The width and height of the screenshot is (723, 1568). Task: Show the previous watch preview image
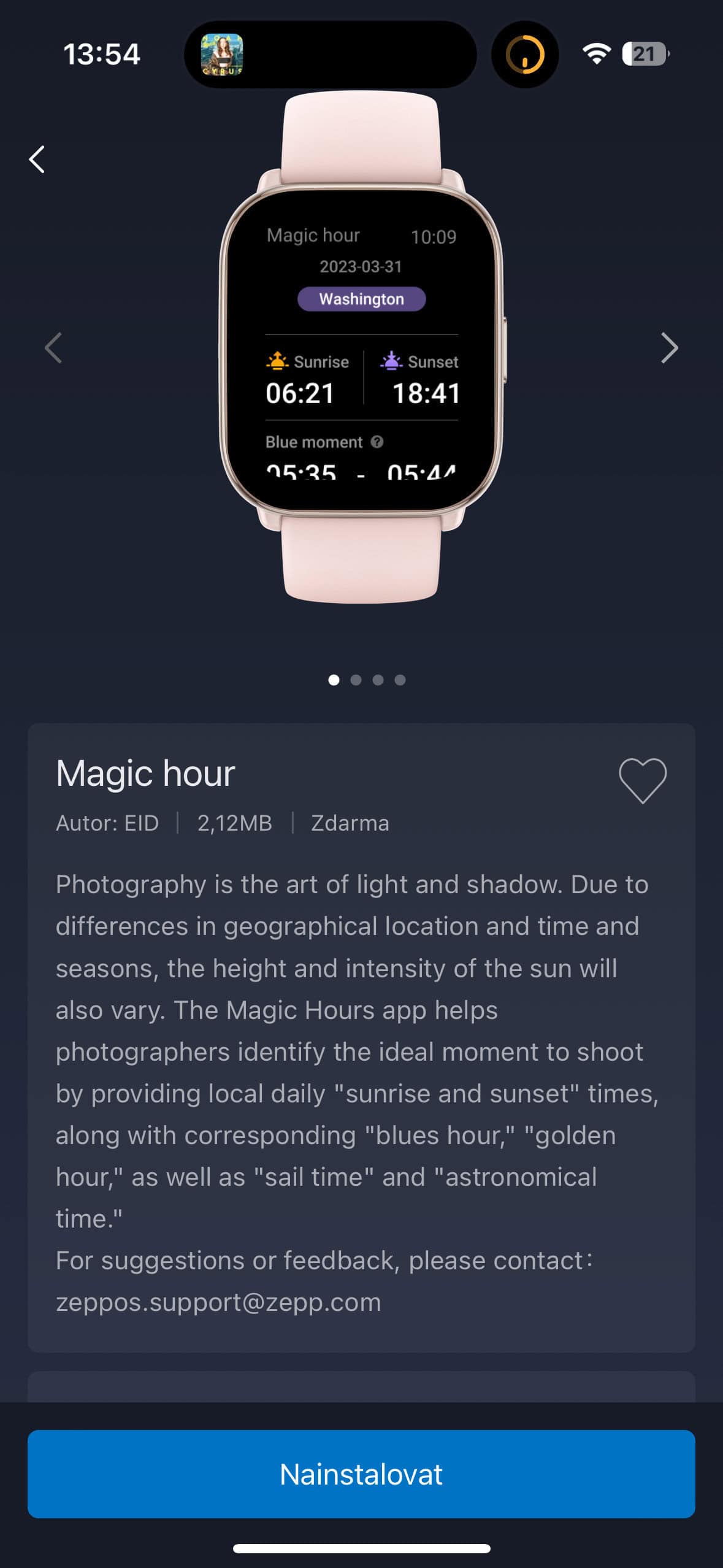coord(54,348)
